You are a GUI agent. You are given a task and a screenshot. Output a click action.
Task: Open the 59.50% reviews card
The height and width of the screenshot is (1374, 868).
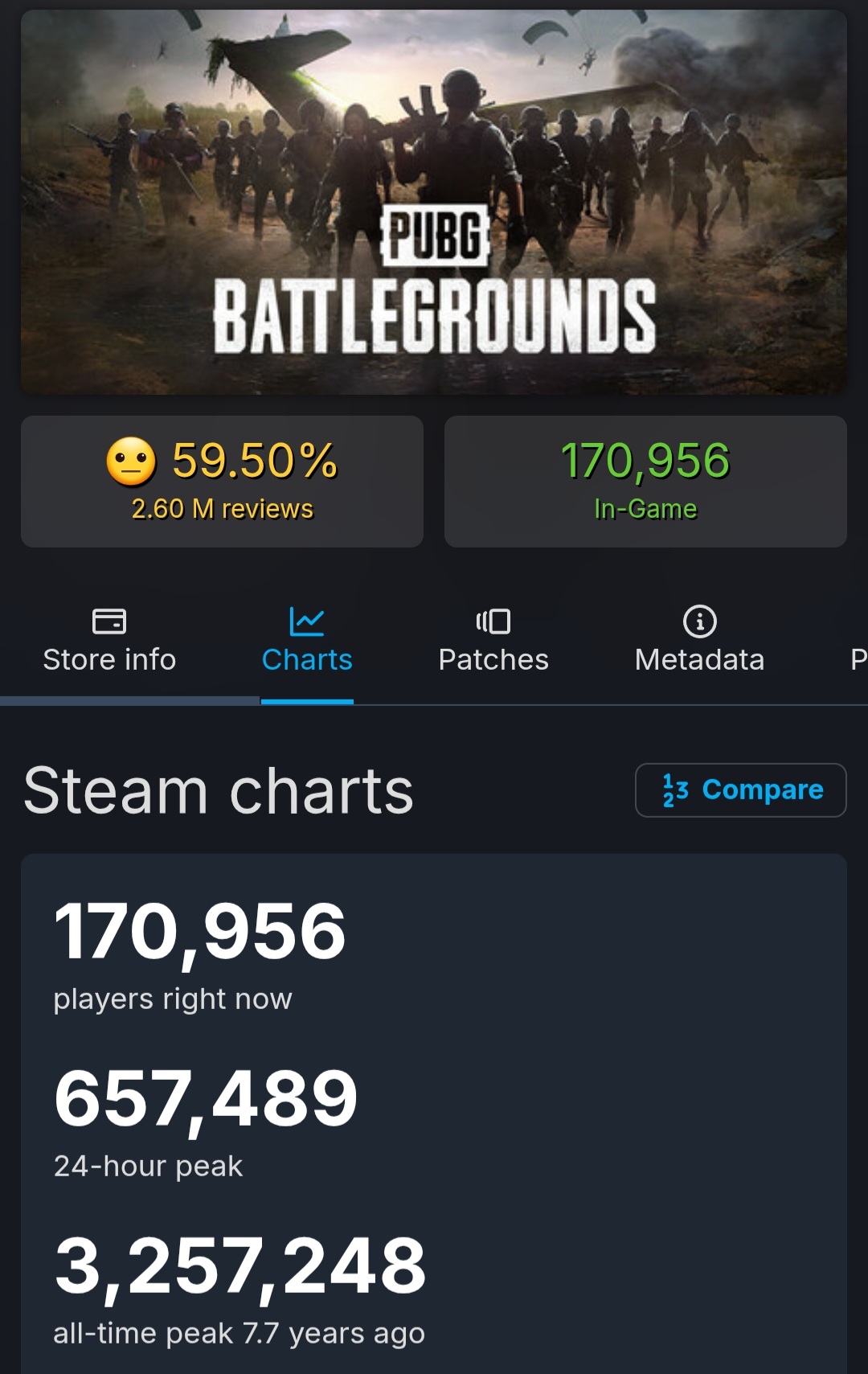[x=222, y=482]
